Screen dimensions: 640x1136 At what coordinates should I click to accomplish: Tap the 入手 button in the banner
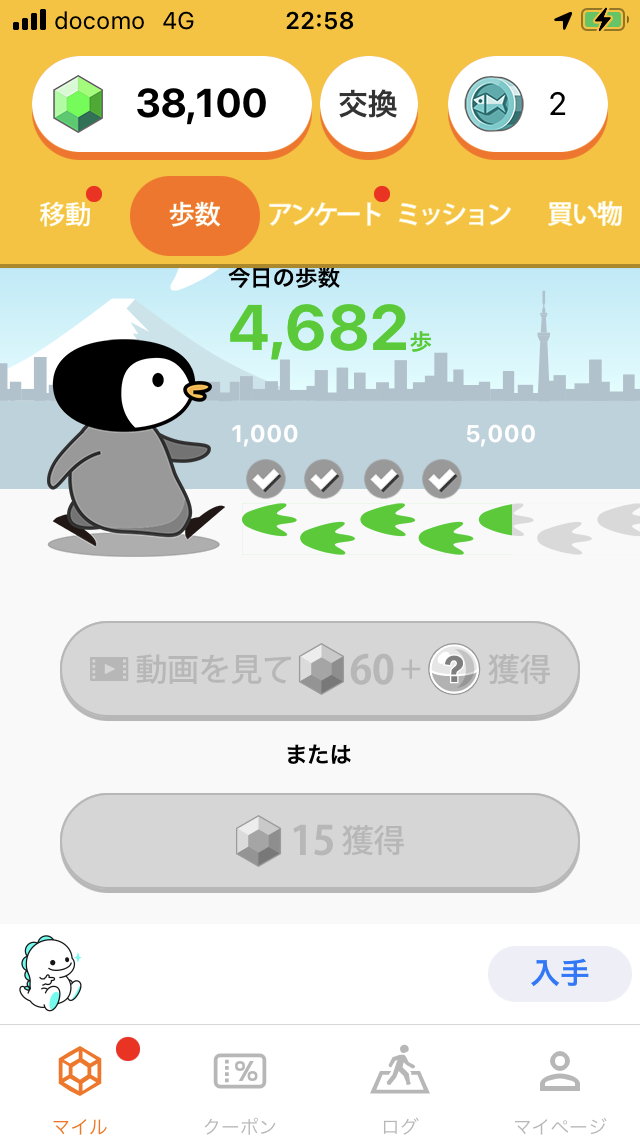(x=560, y=973)
